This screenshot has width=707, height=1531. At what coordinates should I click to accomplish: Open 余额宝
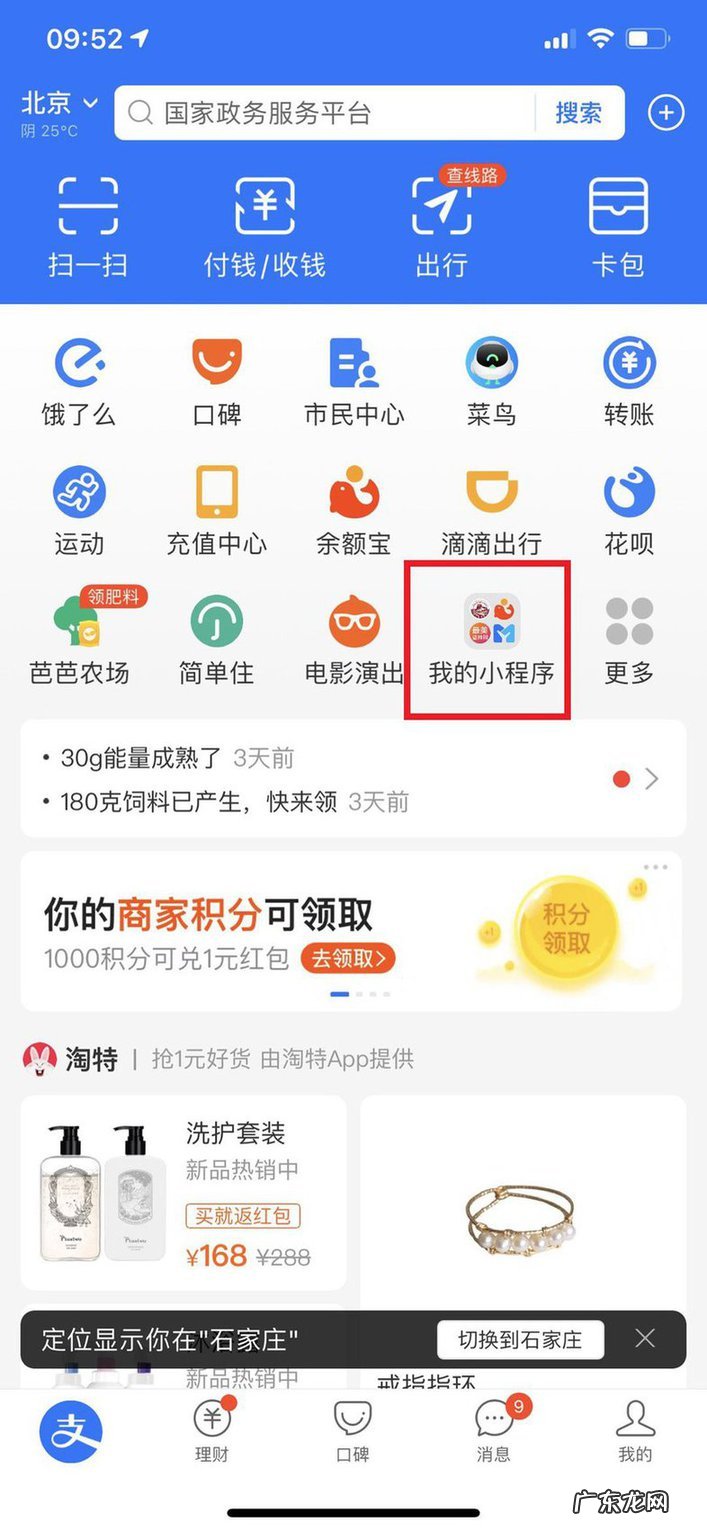point(354,510)
